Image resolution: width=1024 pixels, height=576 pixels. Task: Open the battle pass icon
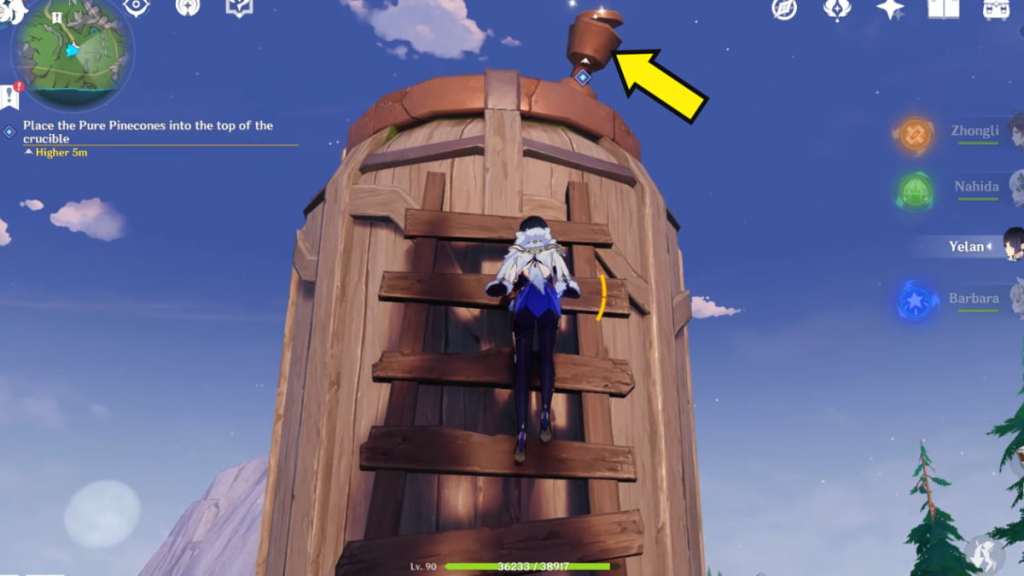pos(837,8)
